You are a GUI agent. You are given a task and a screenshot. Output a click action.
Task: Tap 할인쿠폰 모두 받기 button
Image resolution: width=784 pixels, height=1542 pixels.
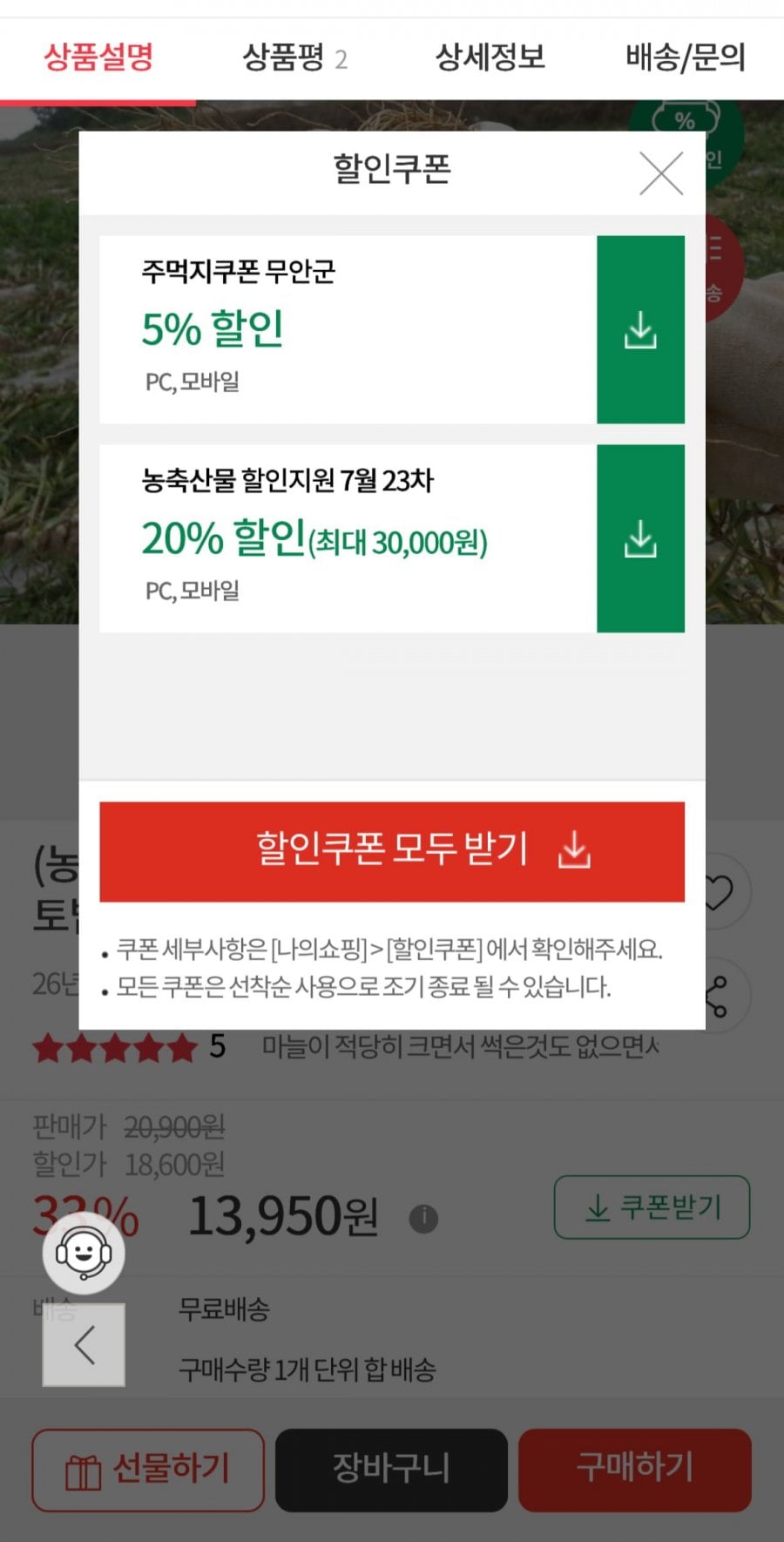tap(392, 851)
